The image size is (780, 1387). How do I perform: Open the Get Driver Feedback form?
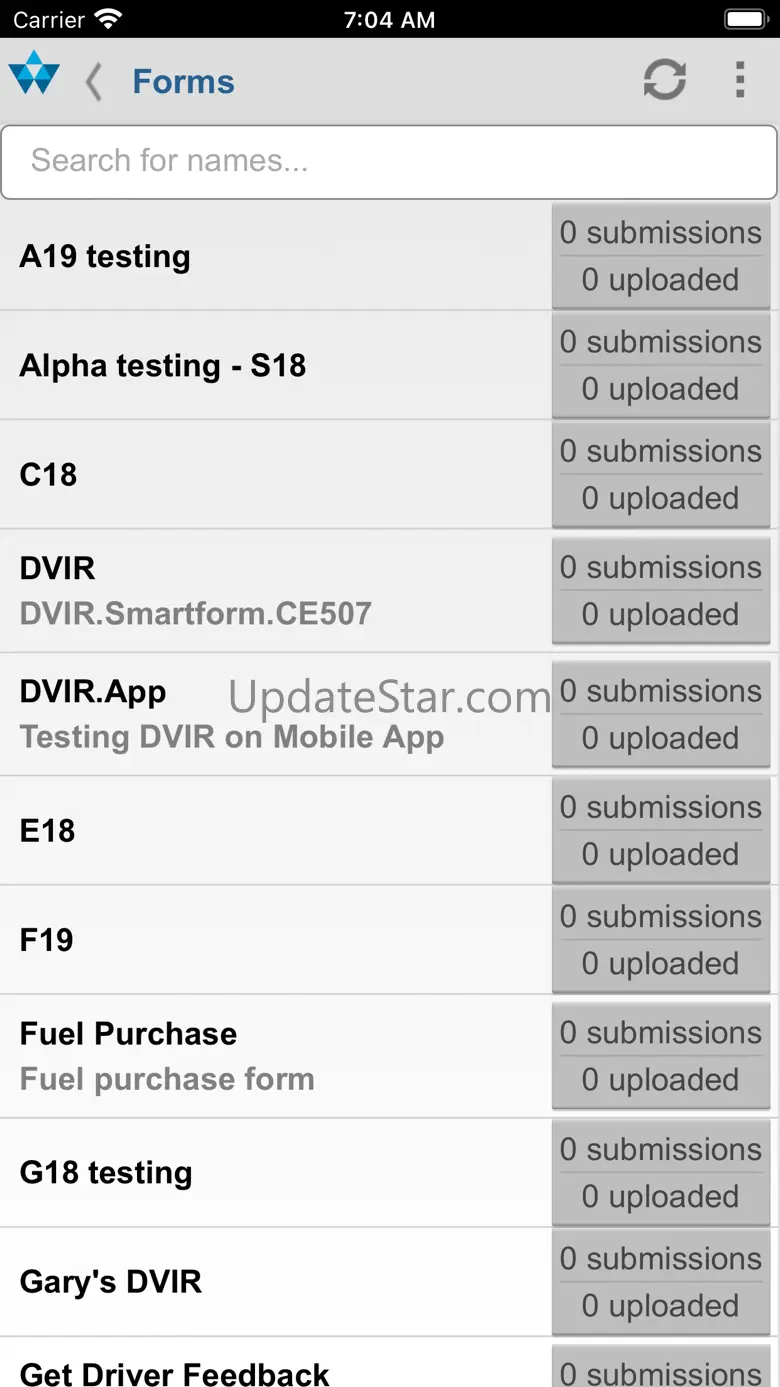coord(275,1362)
